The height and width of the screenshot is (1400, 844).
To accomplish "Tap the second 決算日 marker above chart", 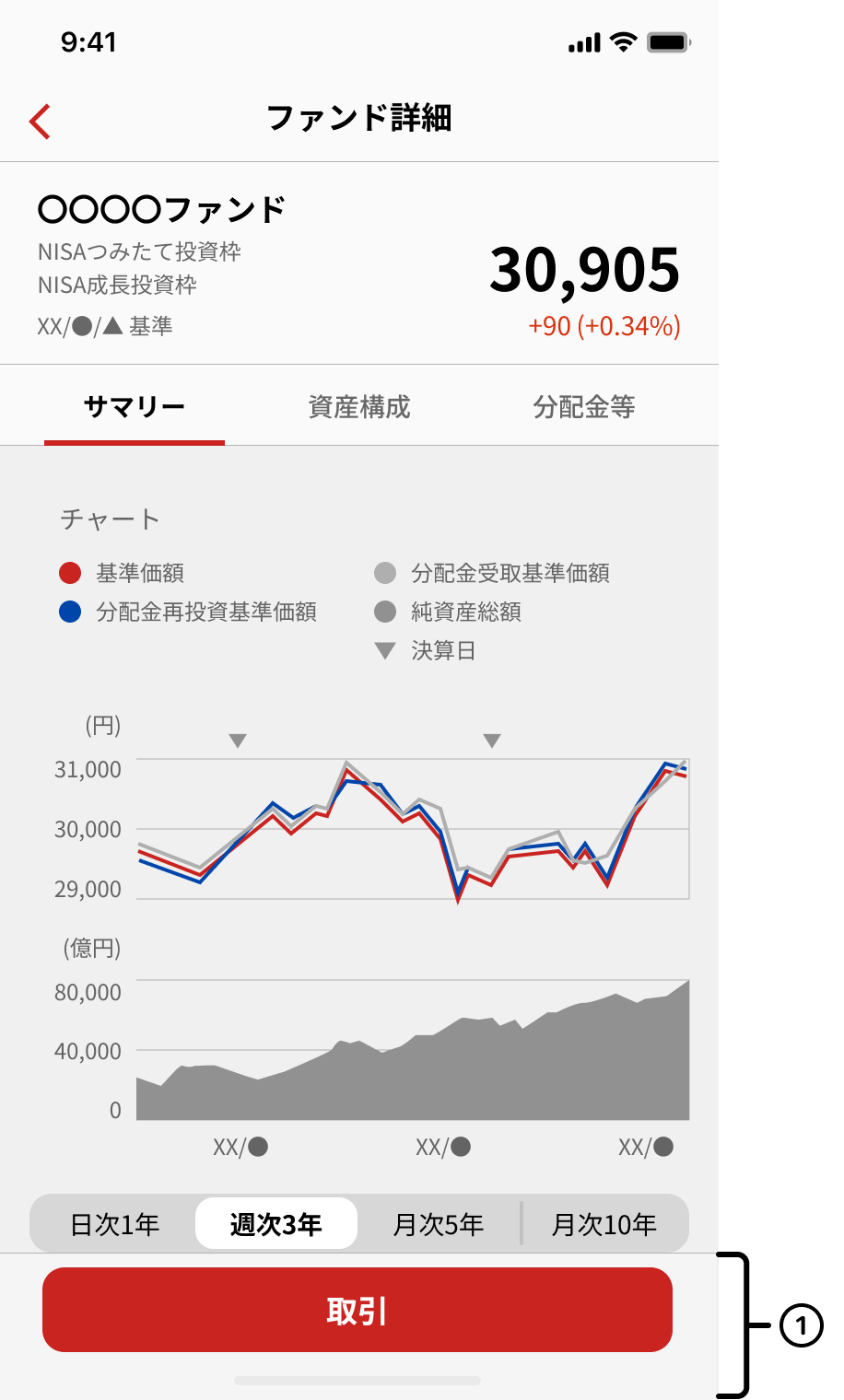I will (491, 739).
